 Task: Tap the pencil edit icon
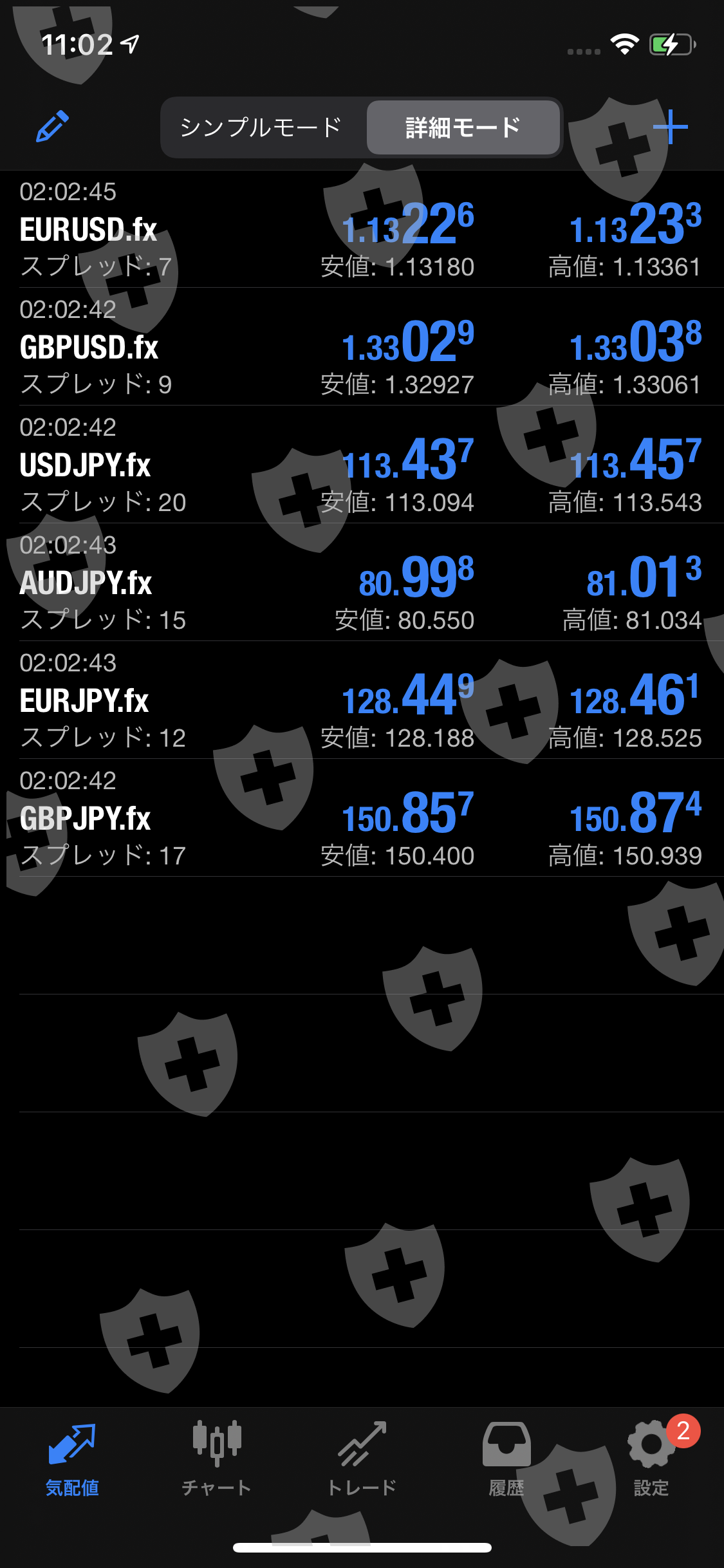pos(52,126)
